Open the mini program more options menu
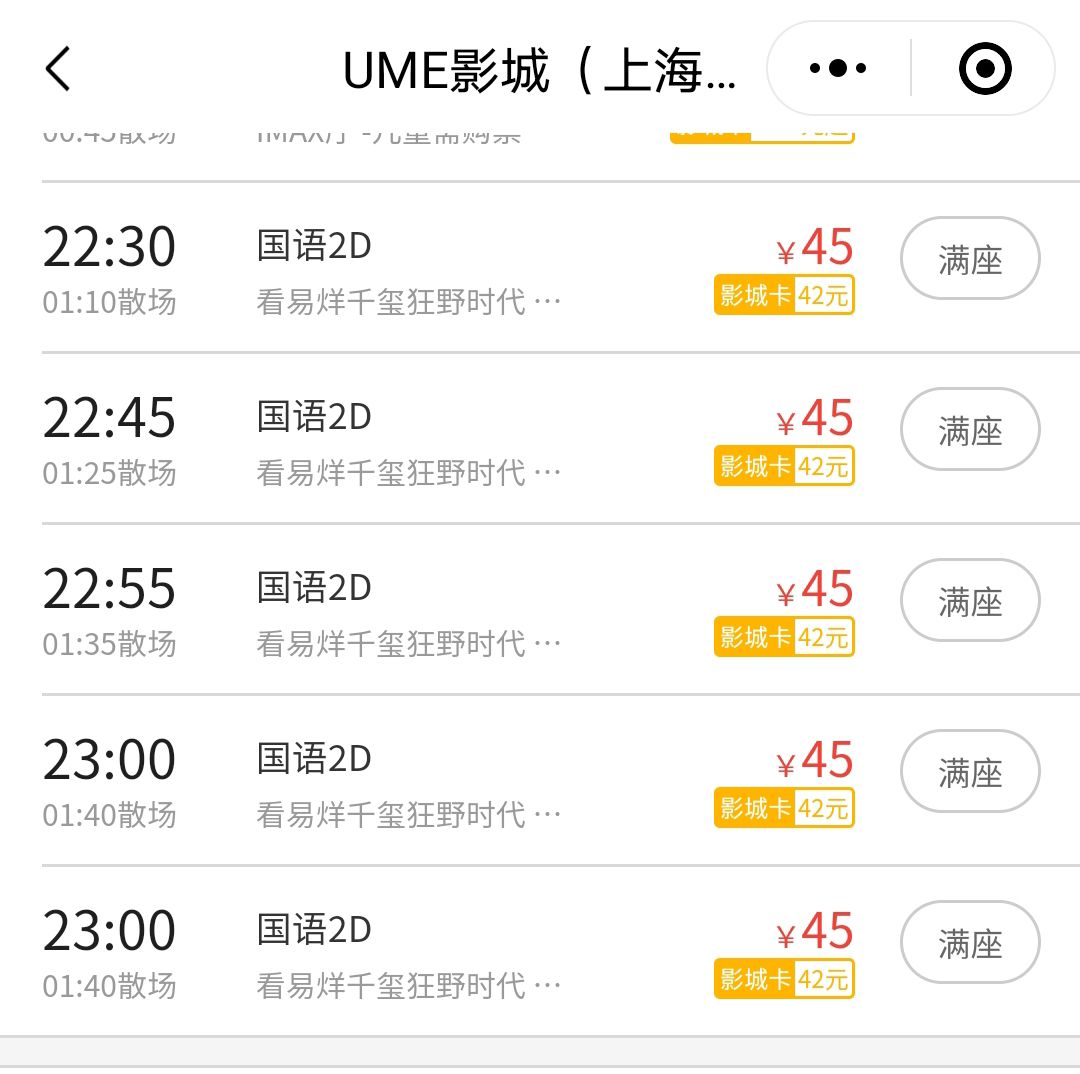The height and width of the screenshot is (1074, 1080). point(838,69)
